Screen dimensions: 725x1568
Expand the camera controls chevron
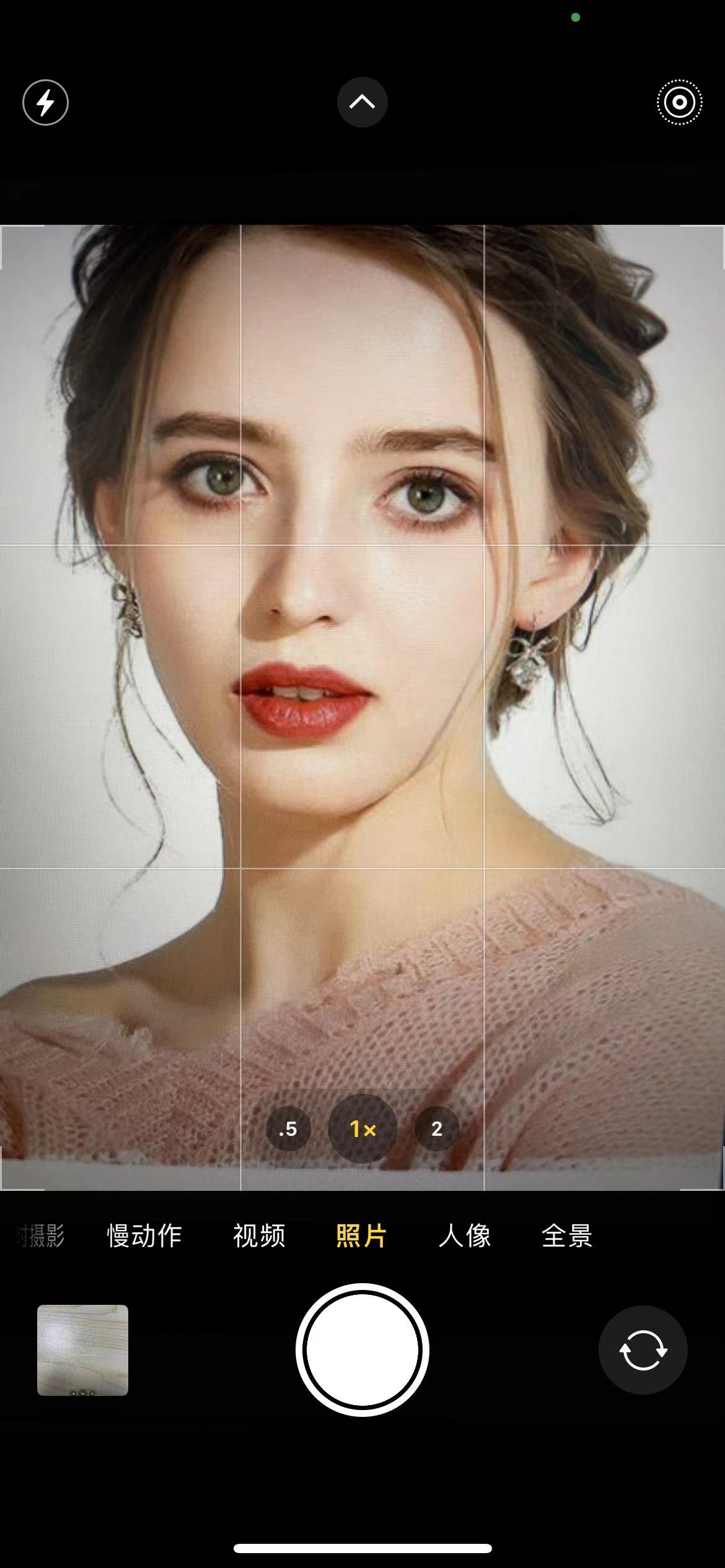362,102
